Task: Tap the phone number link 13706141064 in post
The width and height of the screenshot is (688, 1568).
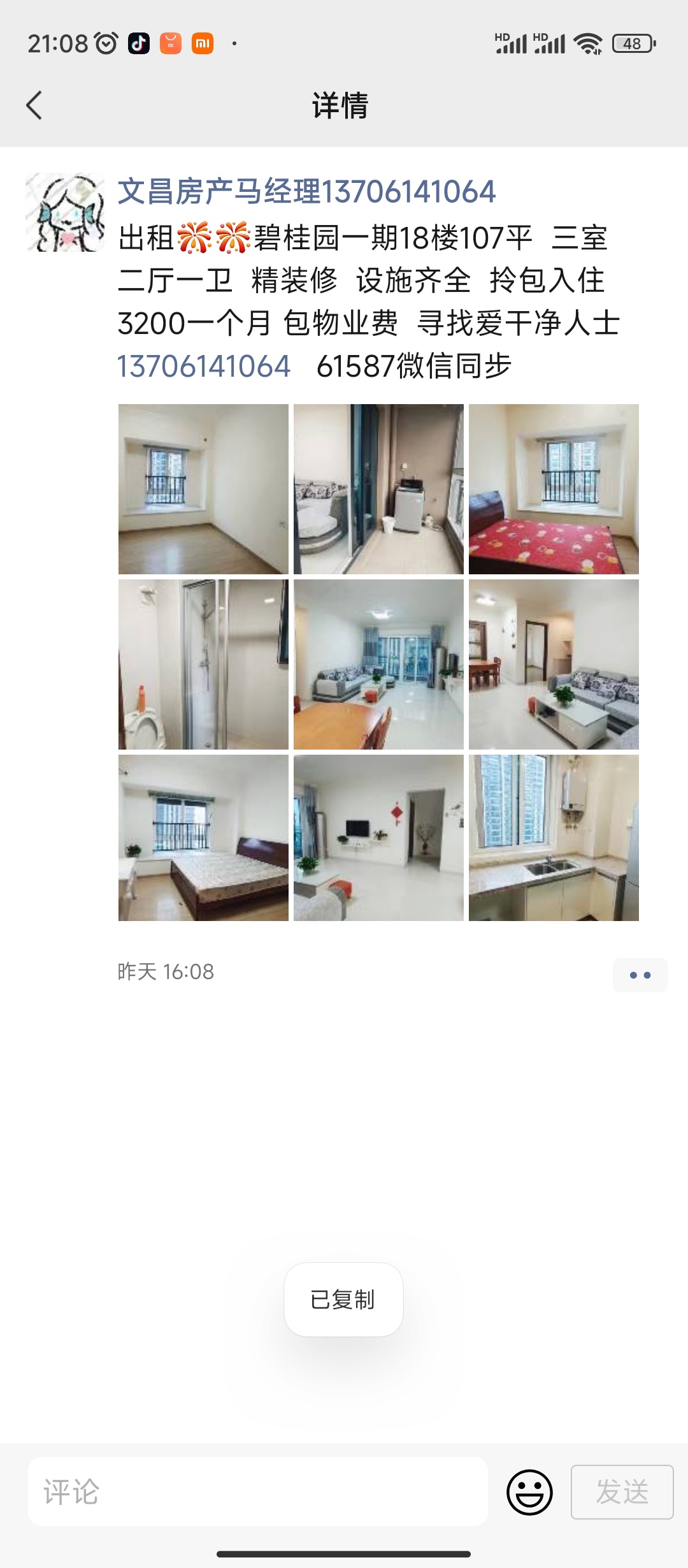Action: click(204, 367)
